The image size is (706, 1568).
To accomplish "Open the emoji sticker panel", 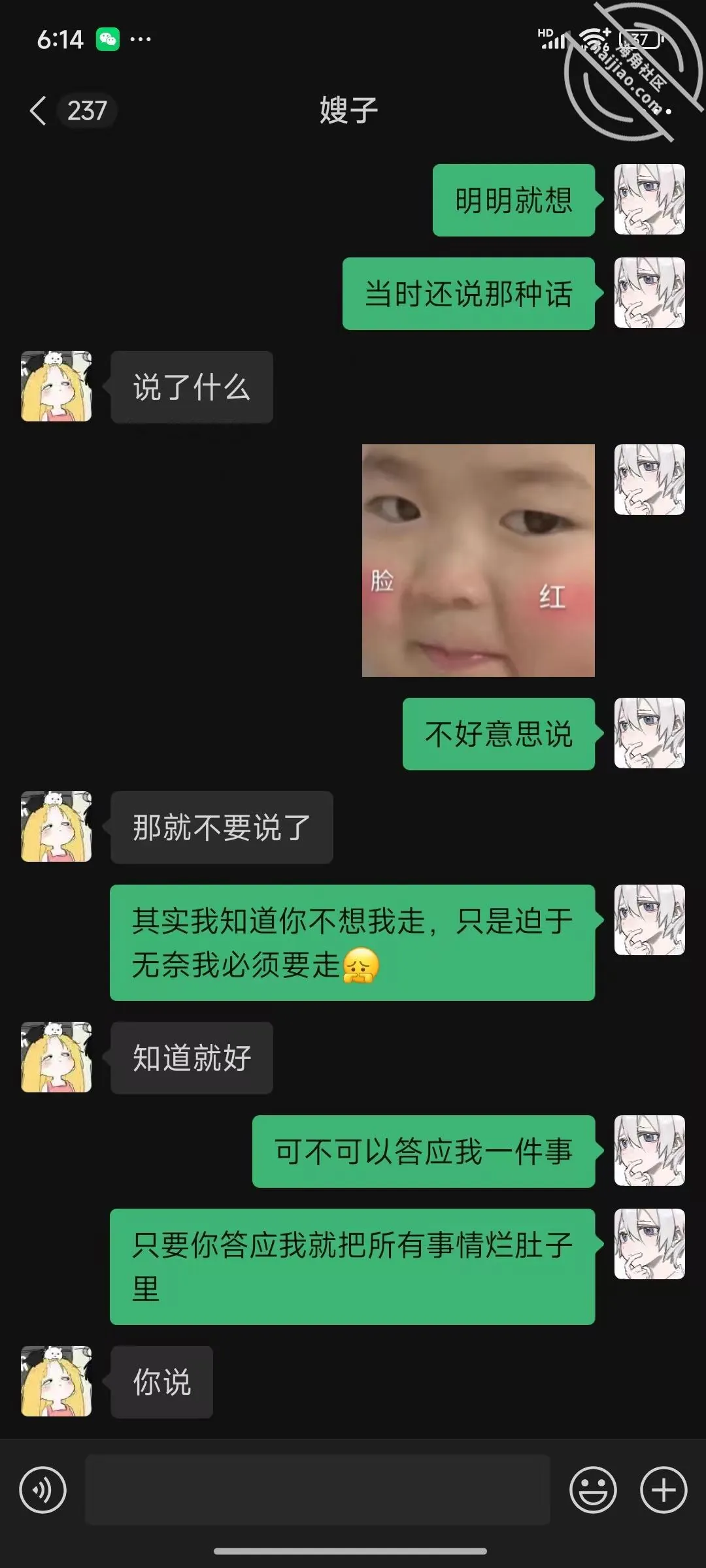I will tap(593, 1490).
